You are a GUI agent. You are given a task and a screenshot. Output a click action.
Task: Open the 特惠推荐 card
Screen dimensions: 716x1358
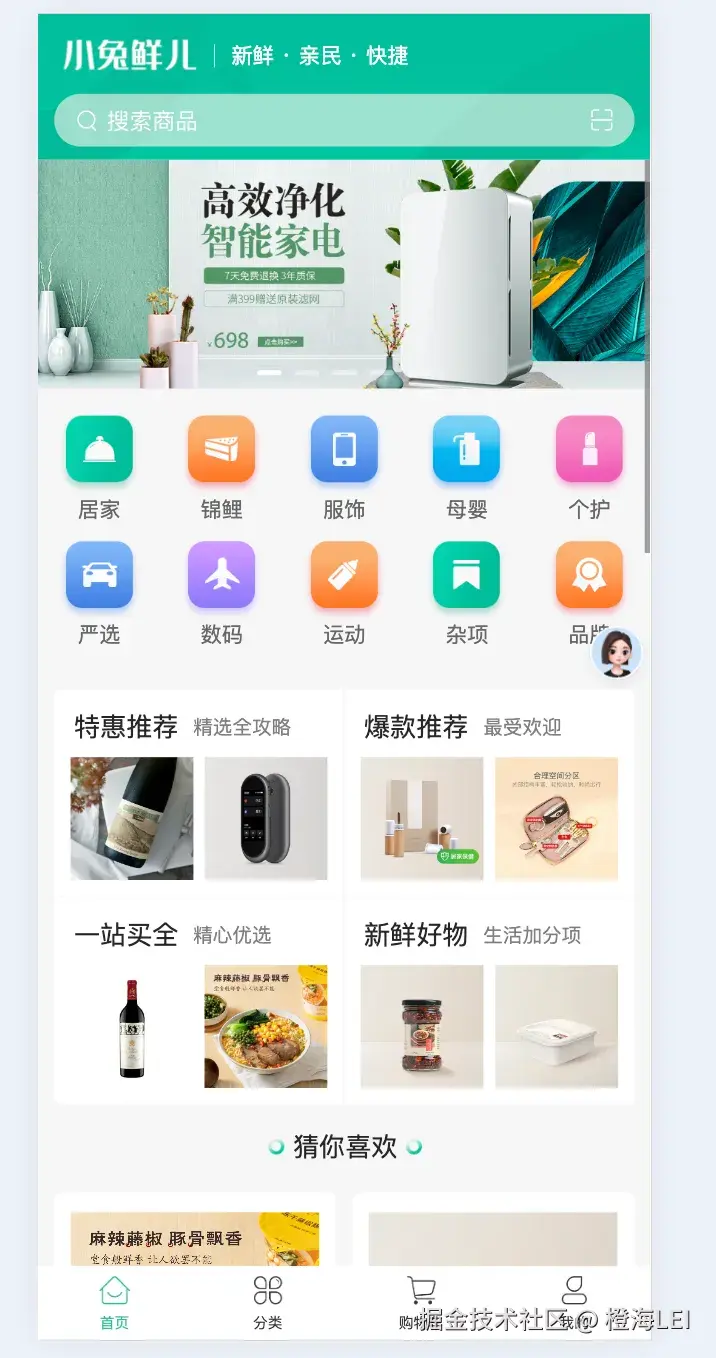point(198,794)
